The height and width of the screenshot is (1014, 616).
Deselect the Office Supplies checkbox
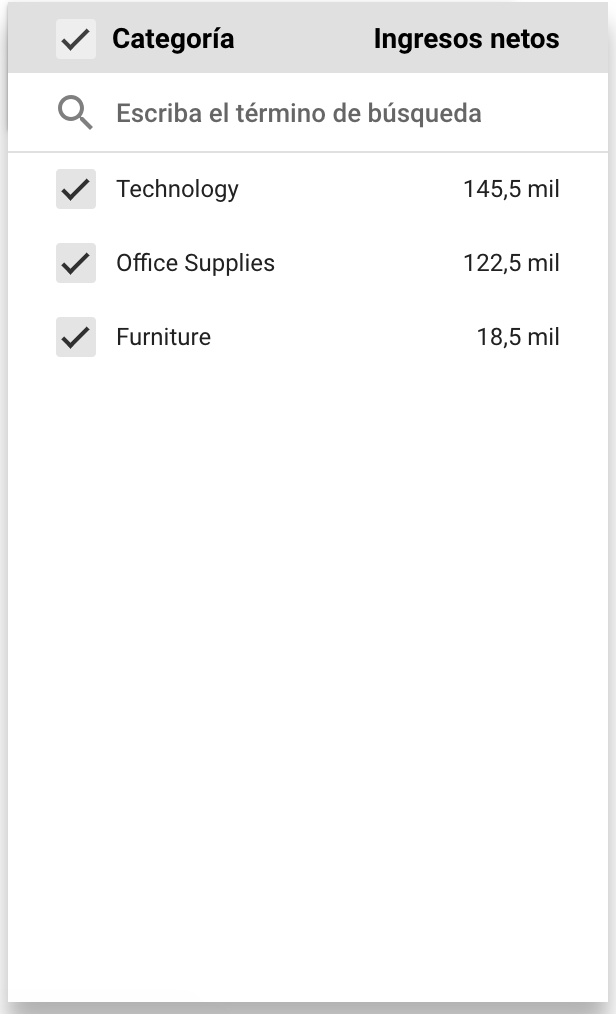pyautogui.click(x=76, y=263)
